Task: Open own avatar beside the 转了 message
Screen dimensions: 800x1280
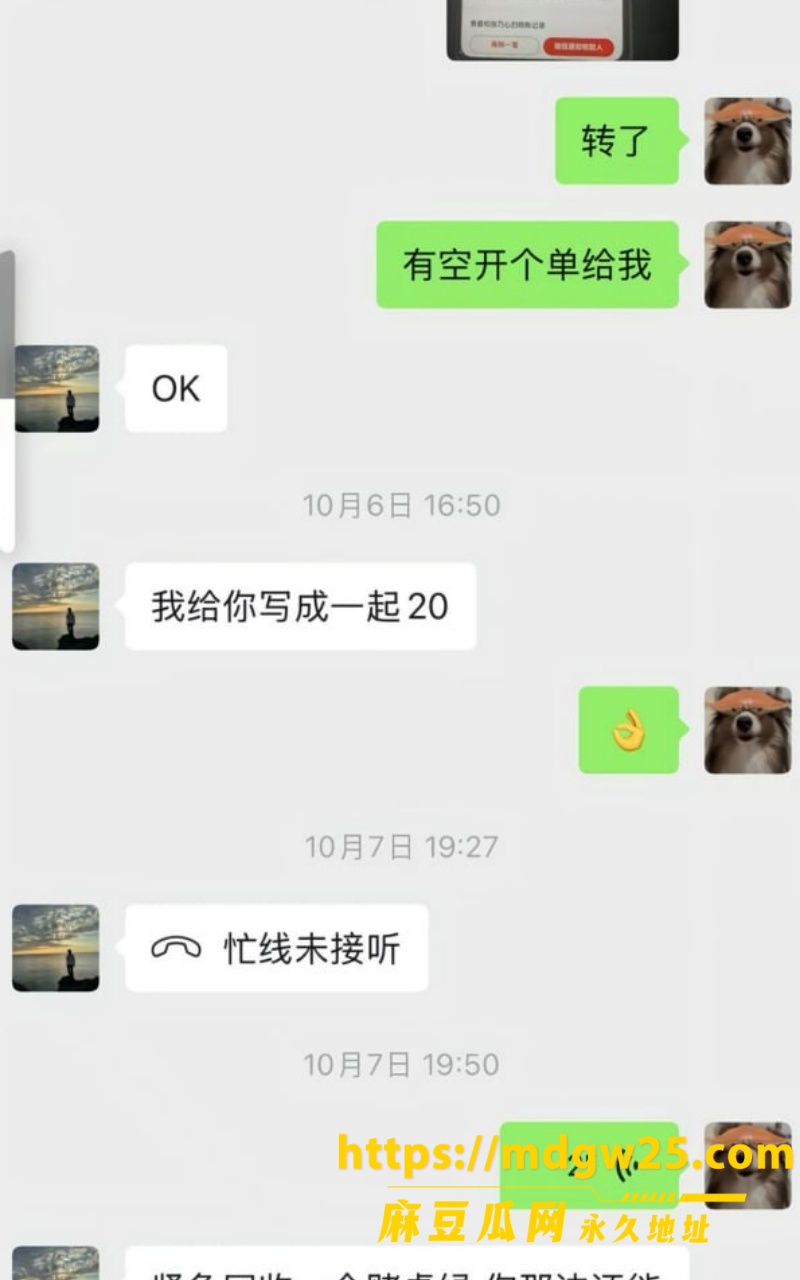Action: click(748, 141)
